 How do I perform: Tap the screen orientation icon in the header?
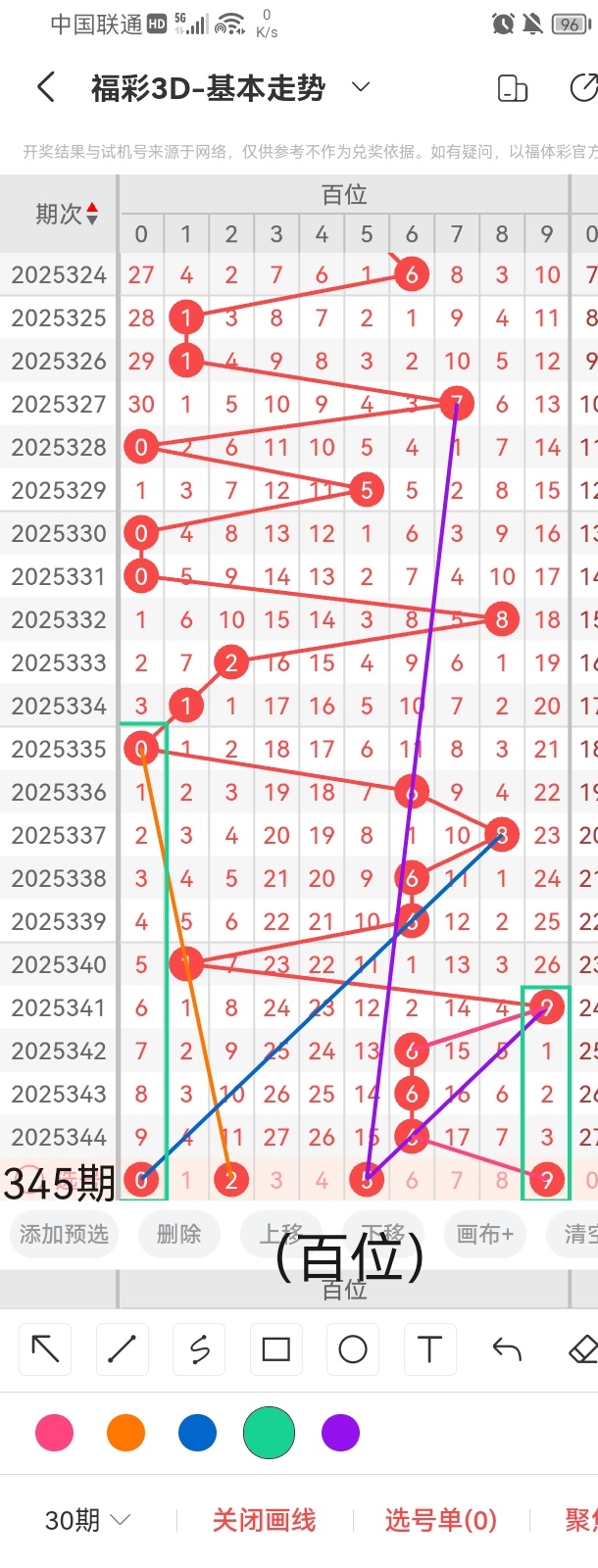(513, 87)
